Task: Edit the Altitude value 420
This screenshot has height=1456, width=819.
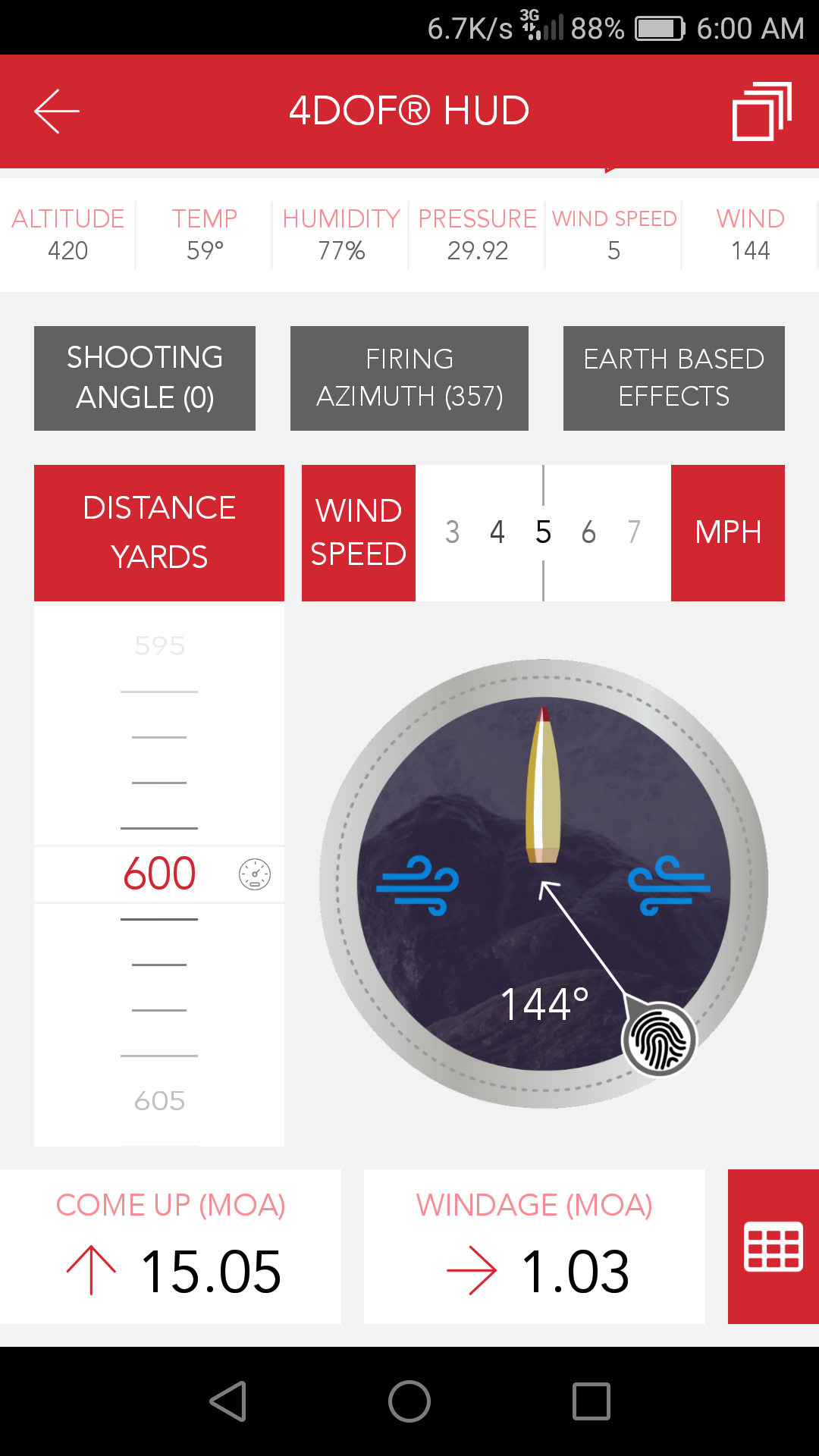Action: 68,235
